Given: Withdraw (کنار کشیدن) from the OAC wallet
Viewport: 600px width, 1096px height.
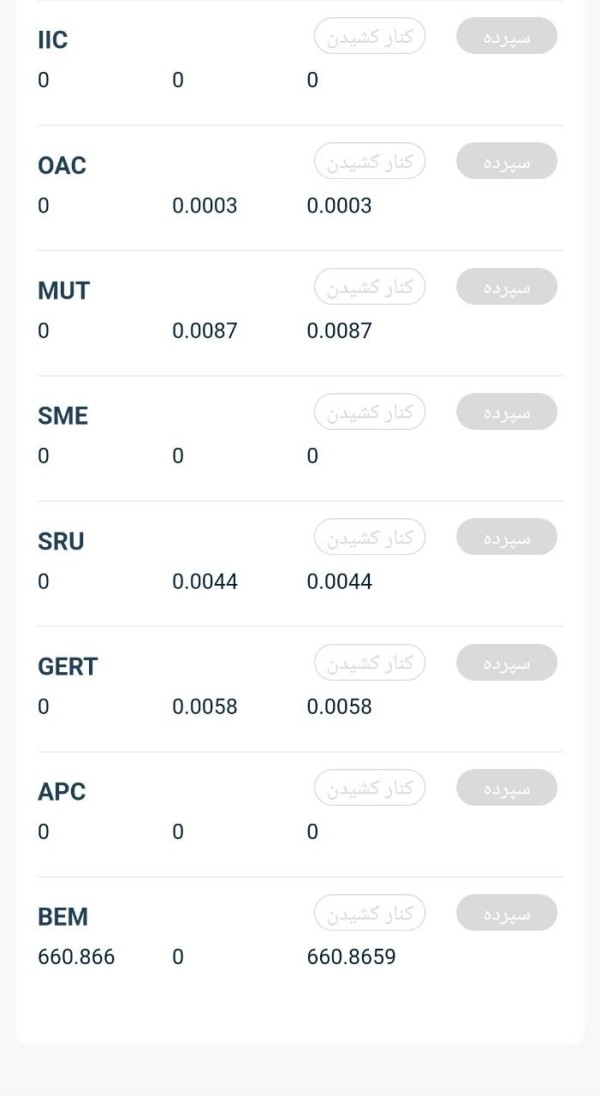Looking at the screenshot, I should (370, 161).
